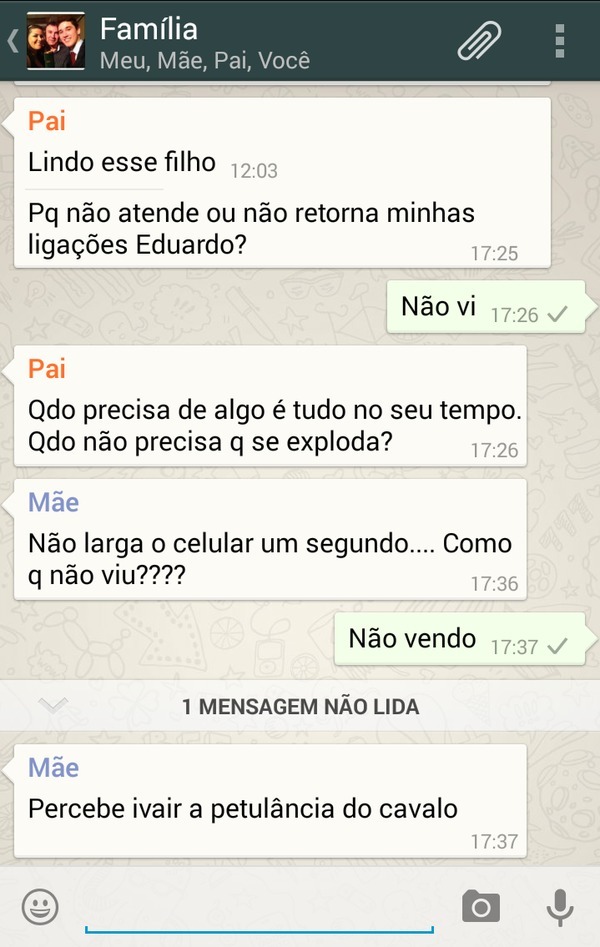This screenshot has width=600, height=947.
Task: Open the emoji picker
Action: click(40, 907)
